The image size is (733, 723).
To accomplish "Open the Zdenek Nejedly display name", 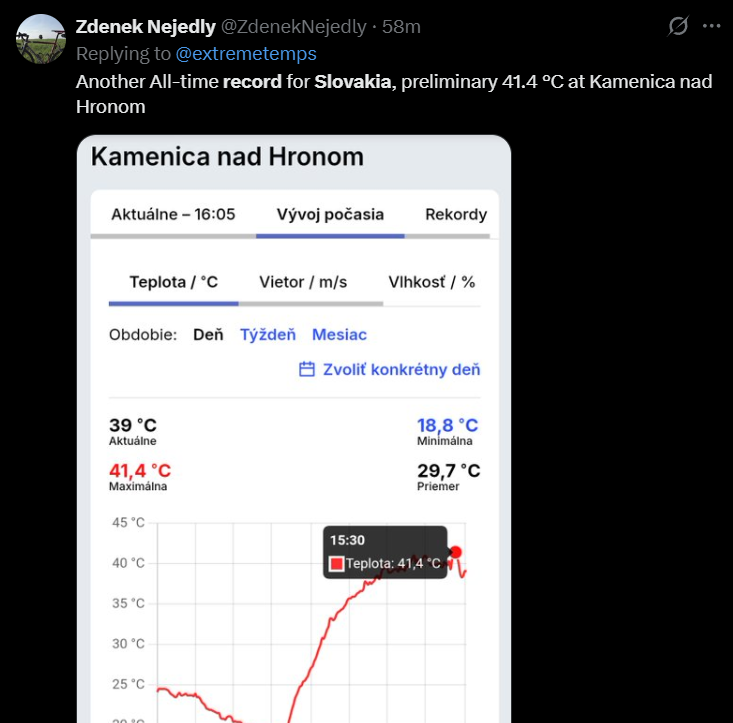I will (145, 27).
